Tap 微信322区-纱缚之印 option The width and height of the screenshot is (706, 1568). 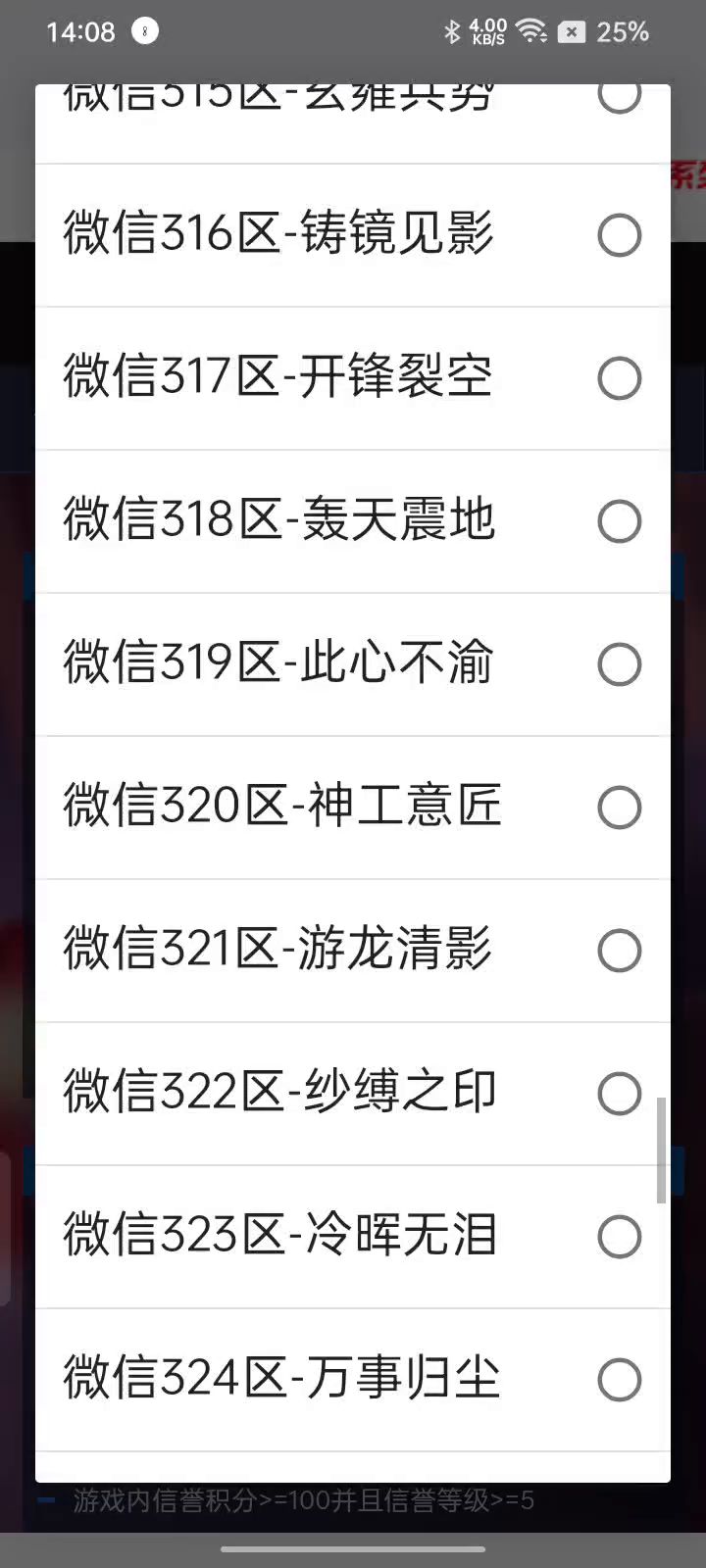[x=619, y=1094]
